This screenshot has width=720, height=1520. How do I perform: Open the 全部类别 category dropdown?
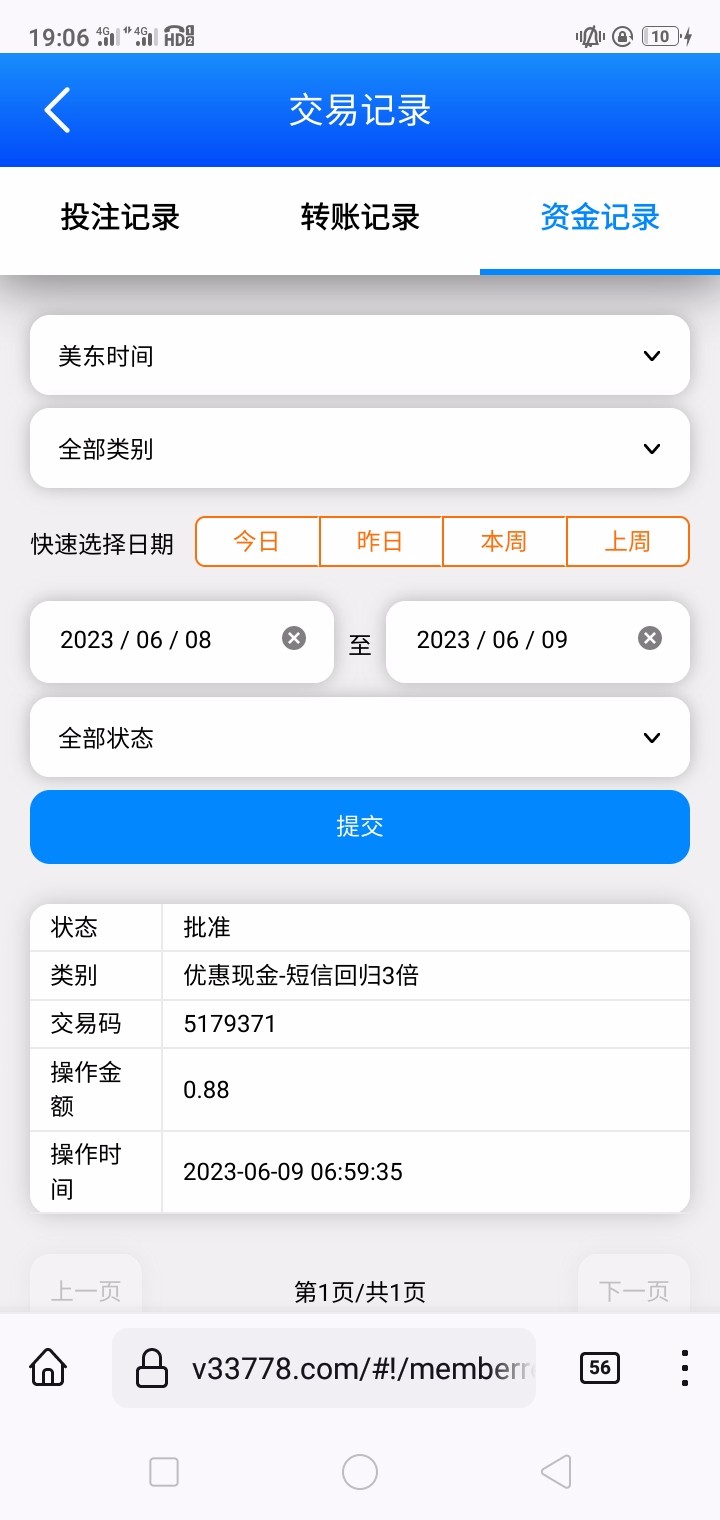pyautogui.click(x=360, y=448)
